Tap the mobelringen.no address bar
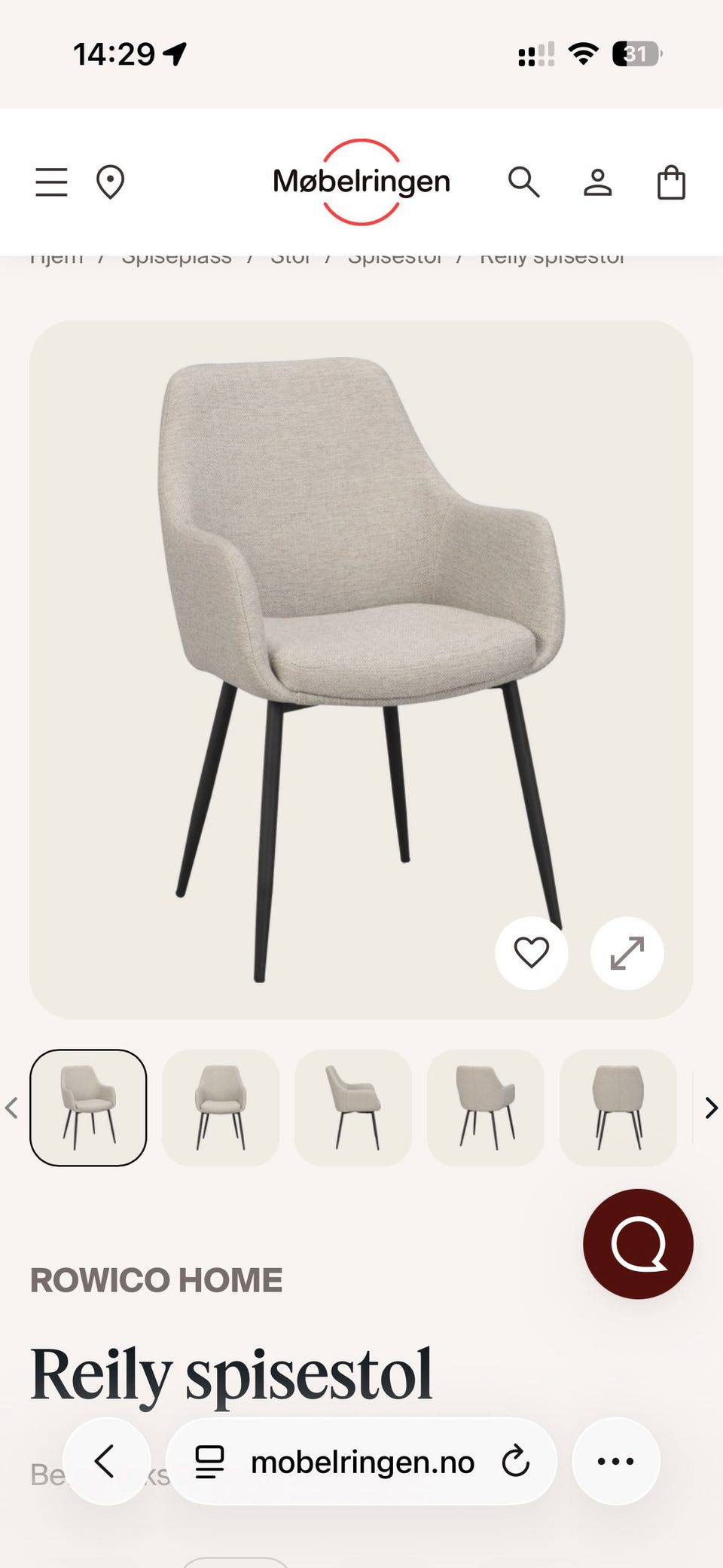This screenshot has width=723, height=1568. point(361,1462)
